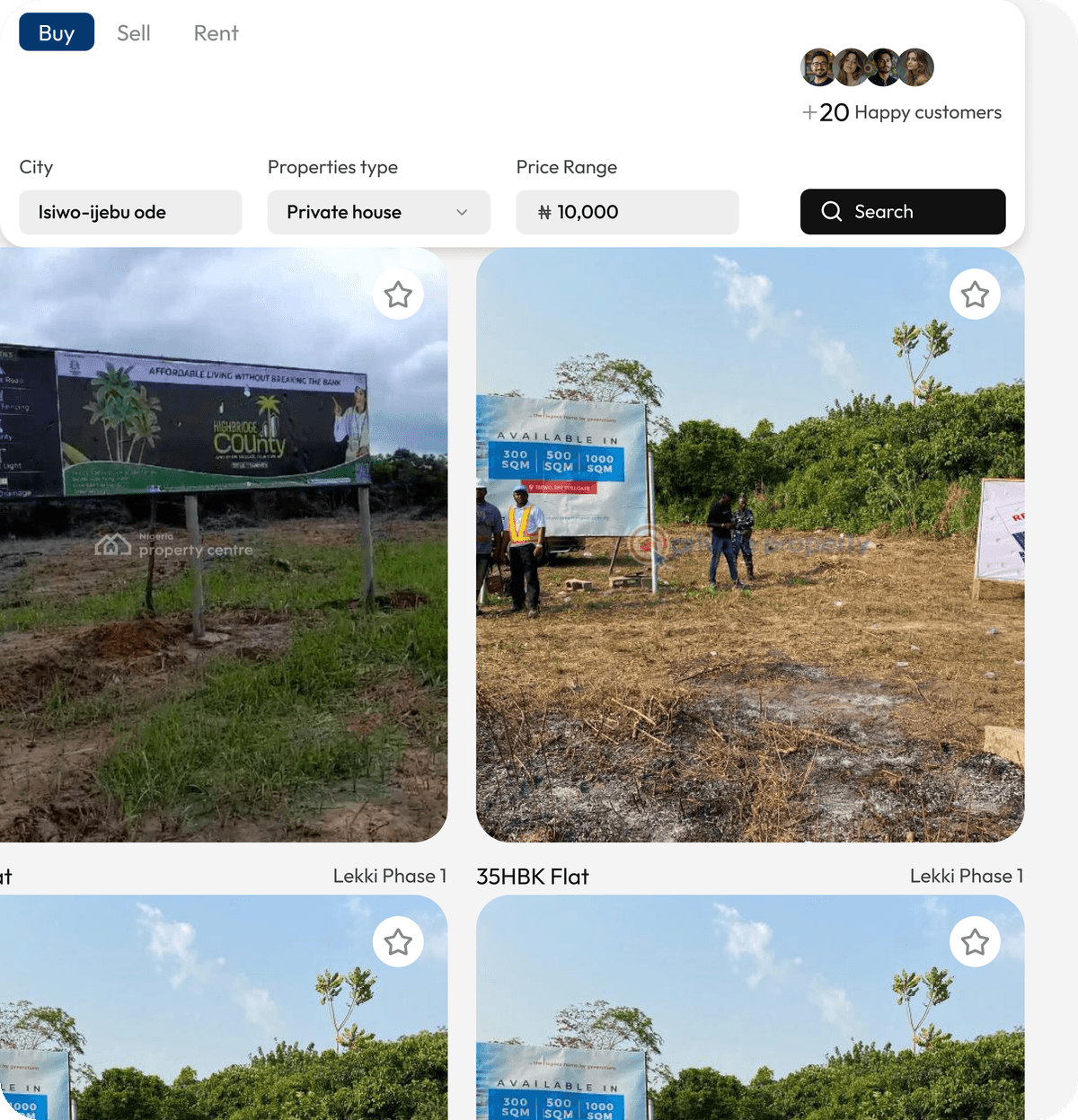Choose the Buy tab
1078x1120 pixels.
pyautogui.click(x=57, y=33)
